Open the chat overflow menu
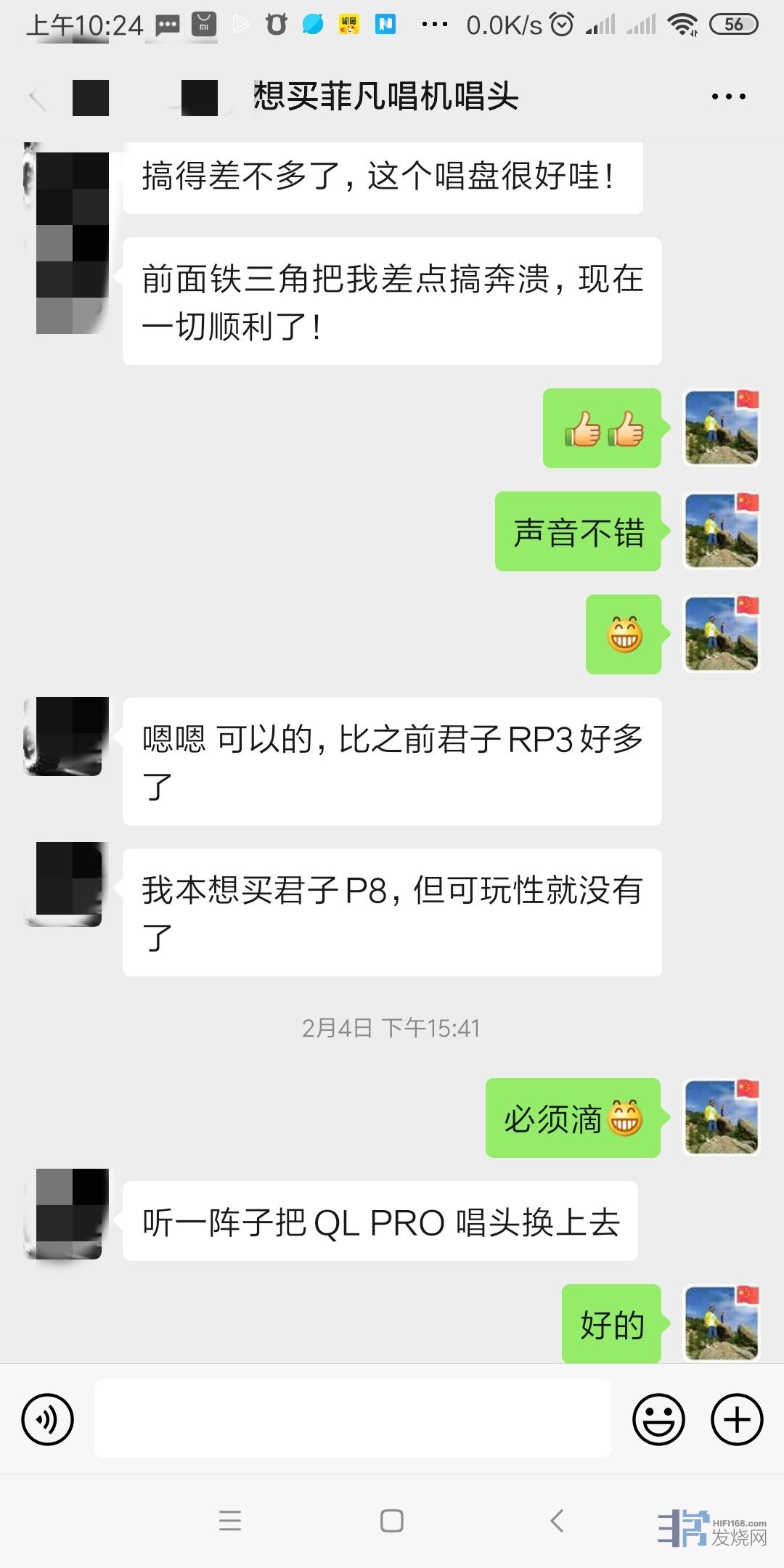The image size is (784, 1568). pos(728,97)
